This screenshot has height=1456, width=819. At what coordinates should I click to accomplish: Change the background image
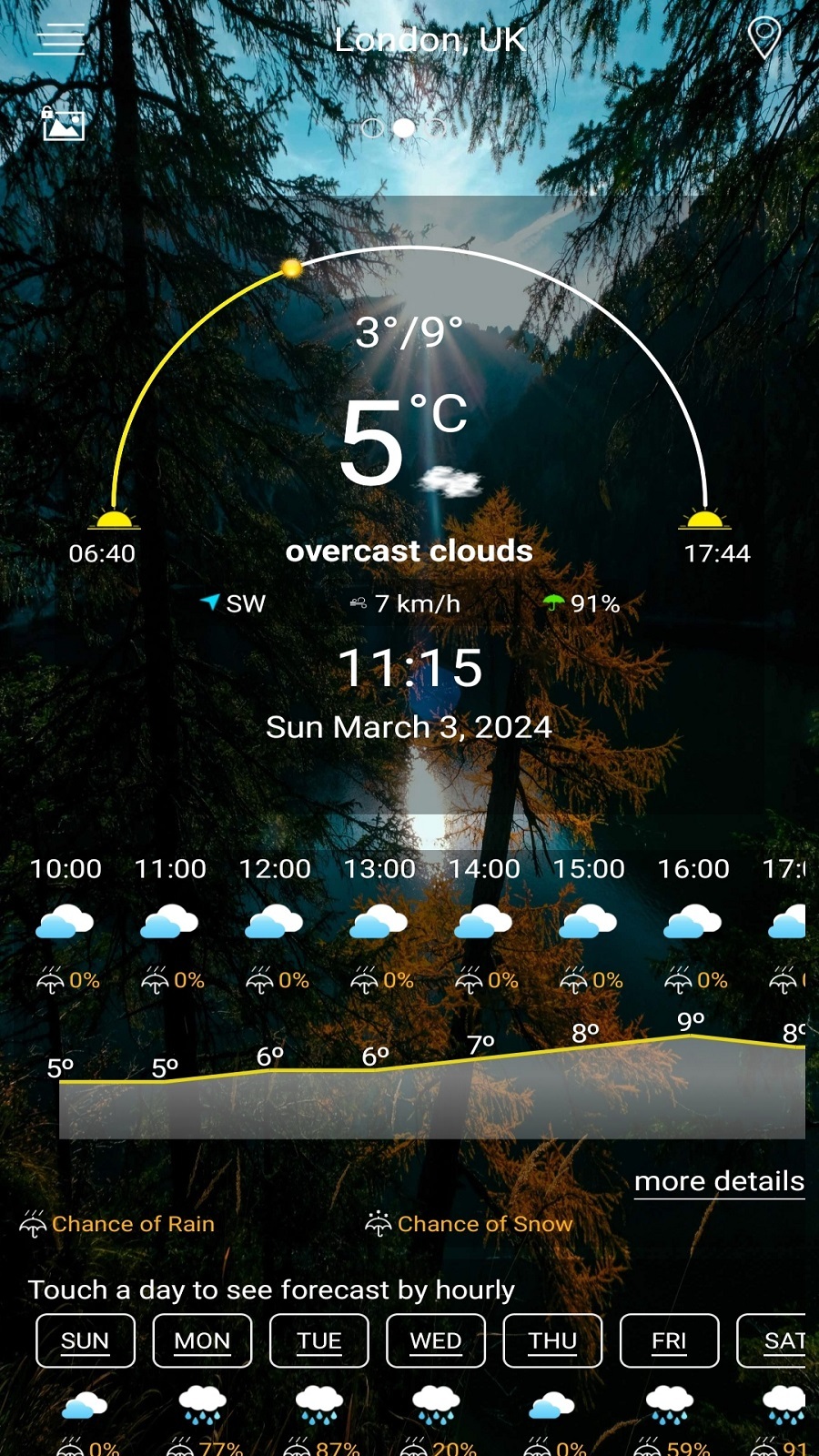[63, 124]
